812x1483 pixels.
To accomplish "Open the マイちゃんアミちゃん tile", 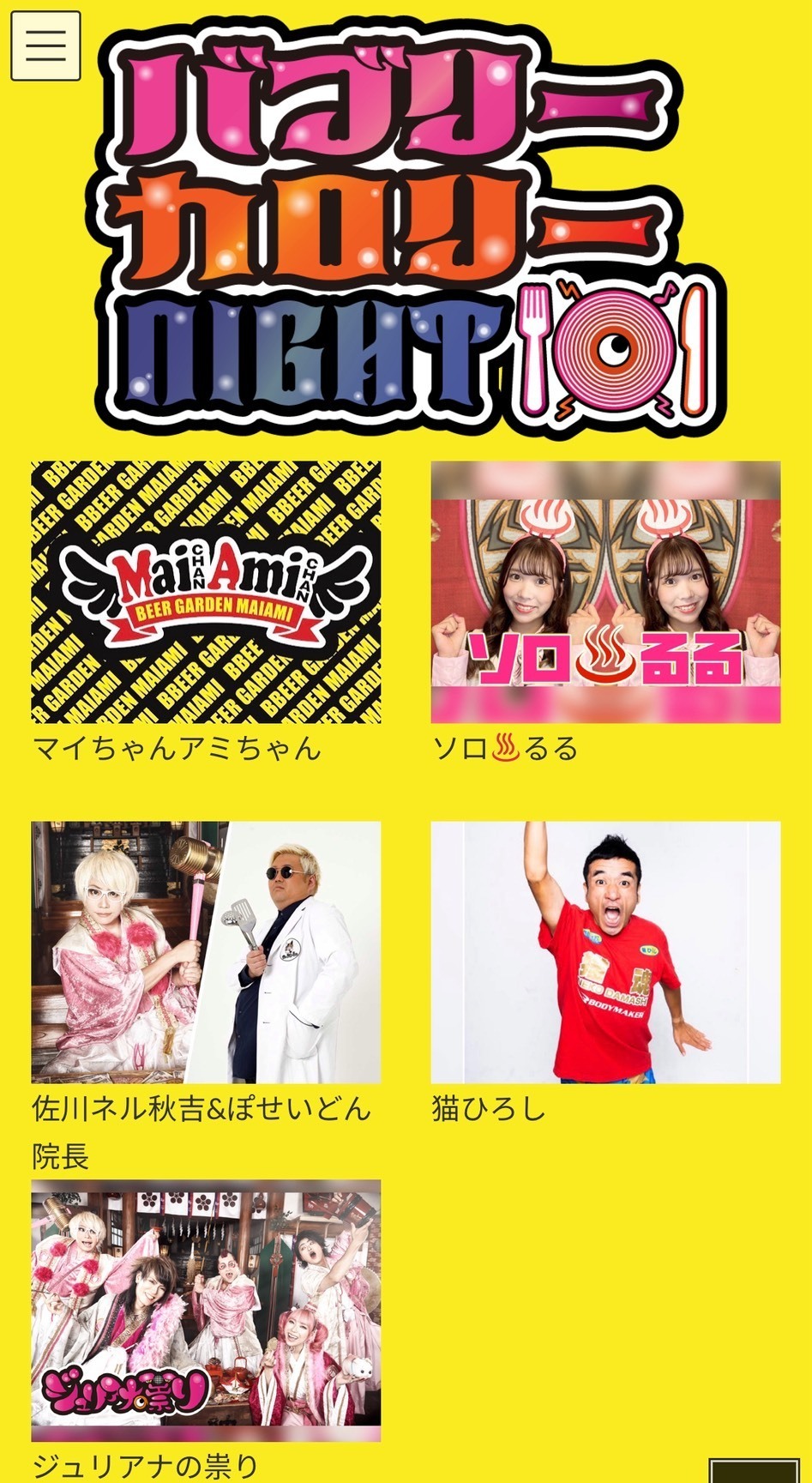I will pyautogui.click(x=206, y=592).
